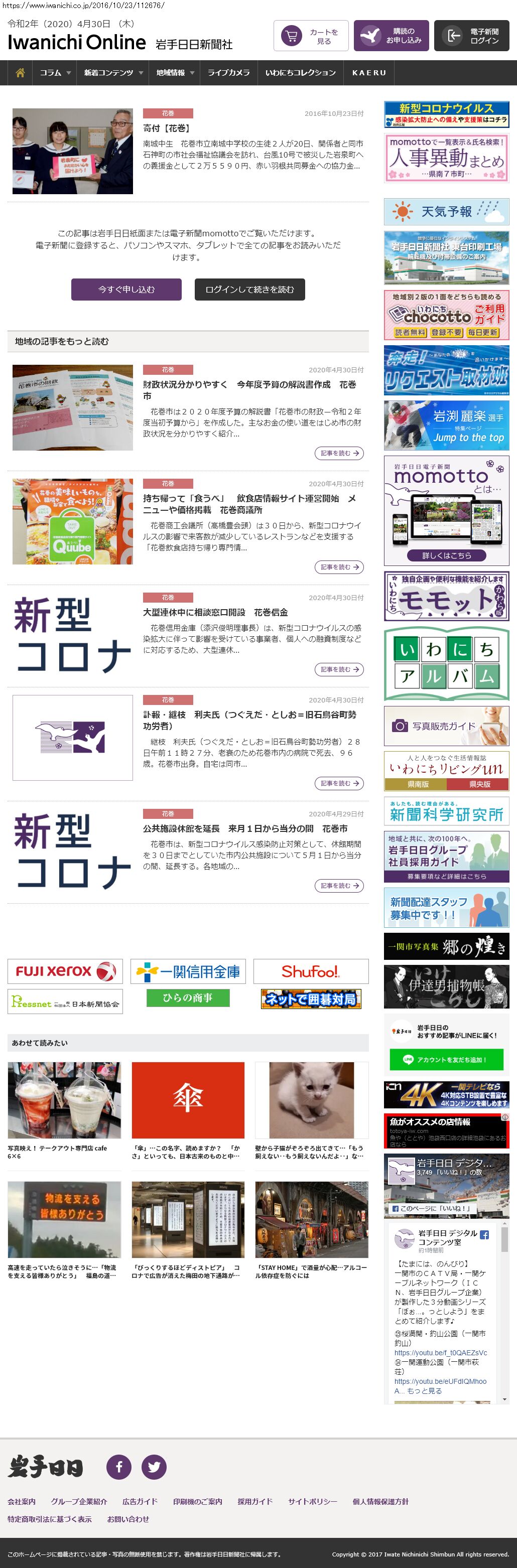Open ライブカメラ page
The image size is (517, 1568).
coord(228,72)
